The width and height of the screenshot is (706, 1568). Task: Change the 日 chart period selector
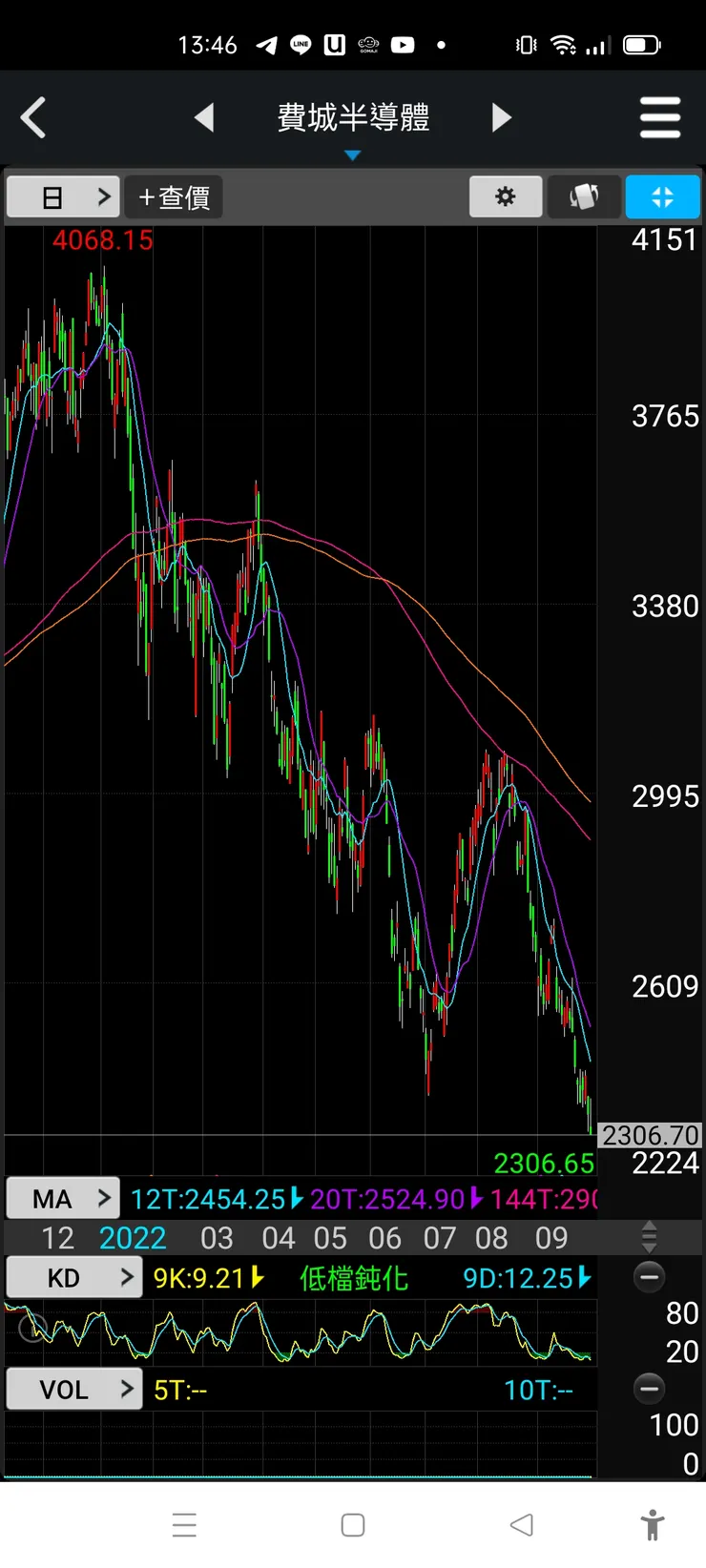pos(63,197)
